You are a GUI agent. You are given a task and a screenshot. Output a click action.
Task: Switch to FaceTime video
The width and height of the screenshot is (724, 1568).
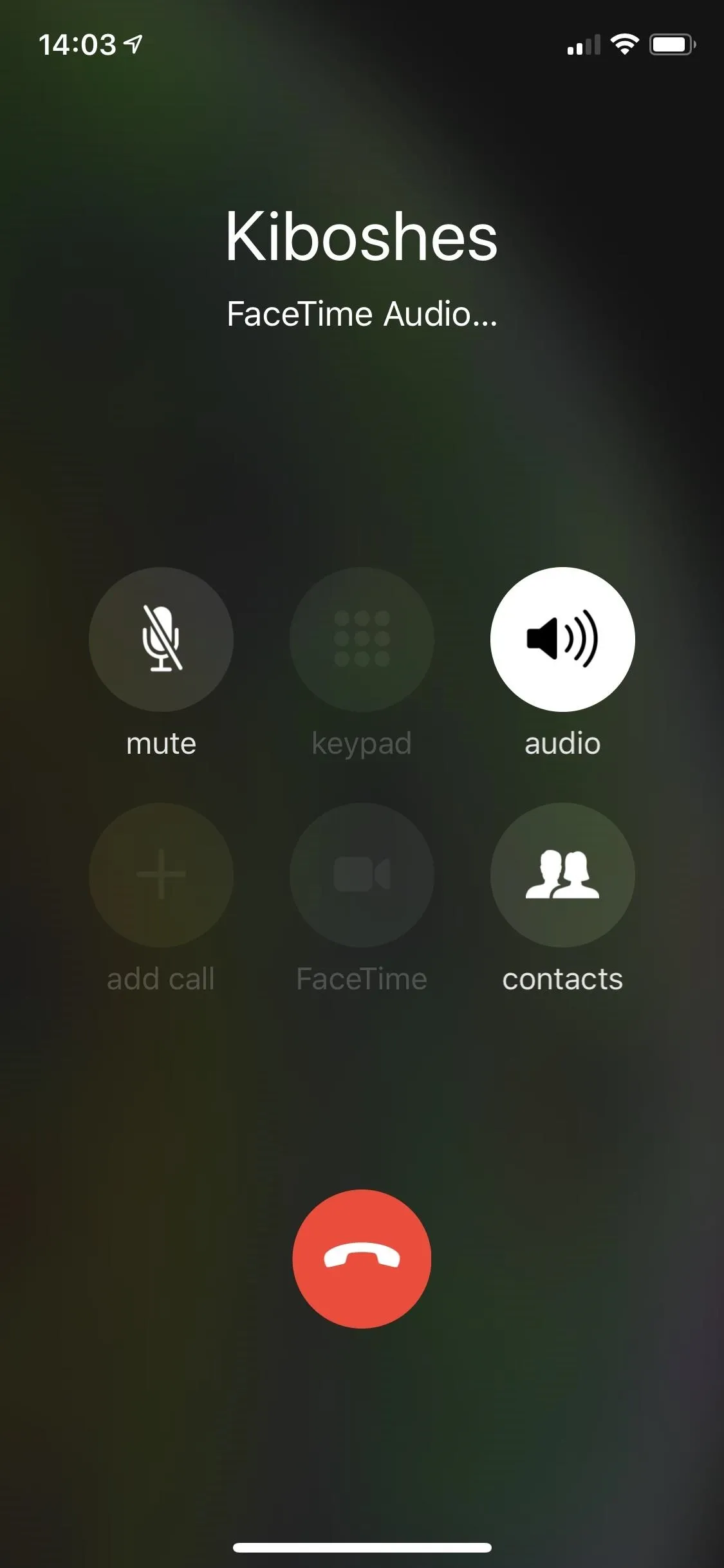point(362,875)
